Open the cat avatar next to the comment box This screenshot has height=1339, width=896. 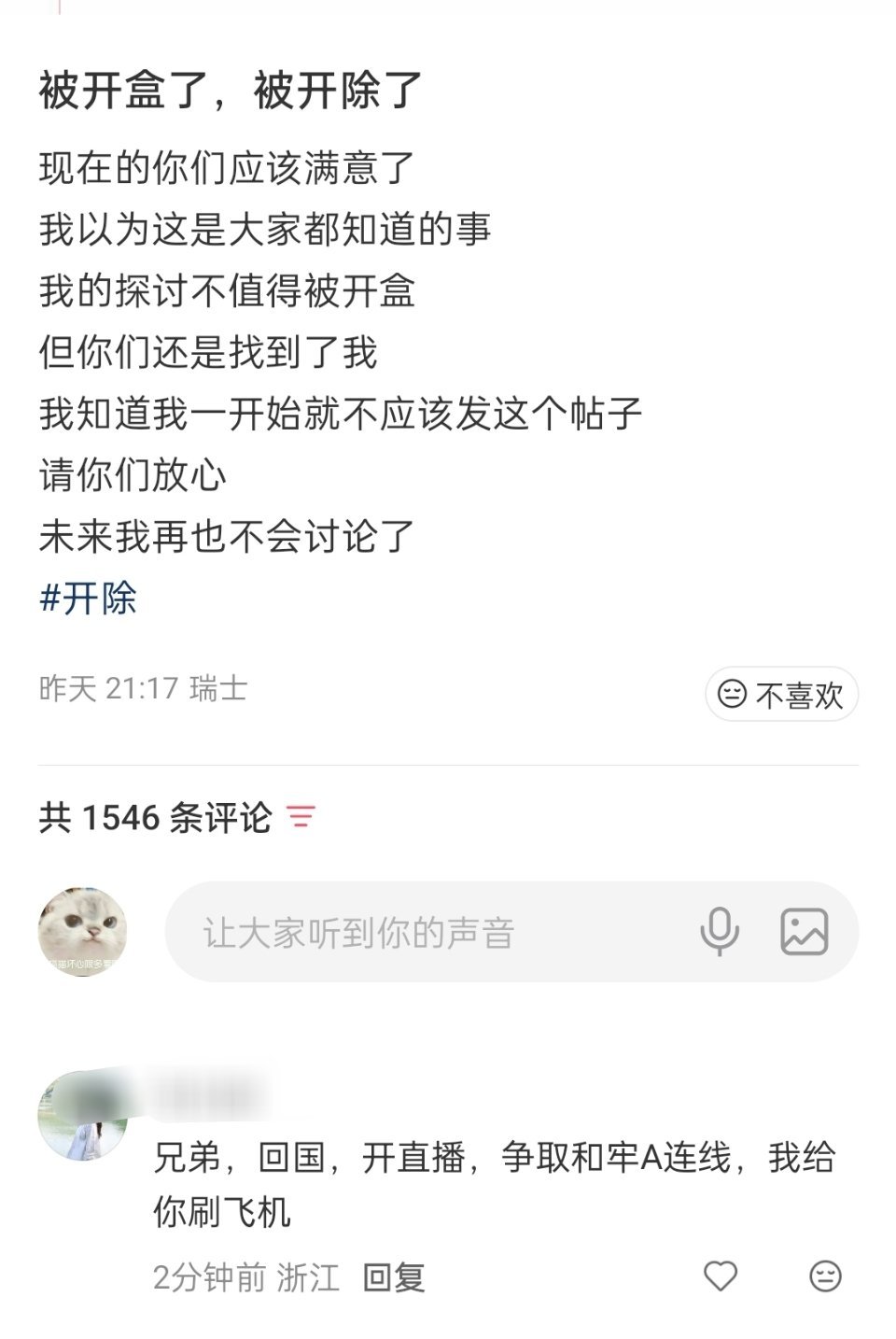tap(84, 929)
